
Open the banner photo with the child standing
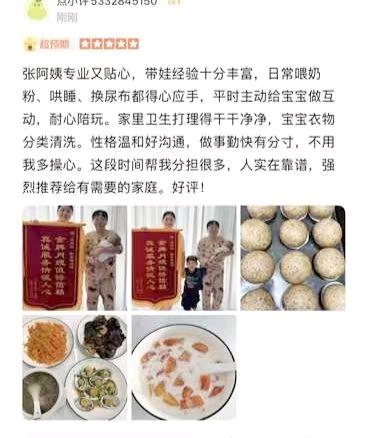click(184, 258)
